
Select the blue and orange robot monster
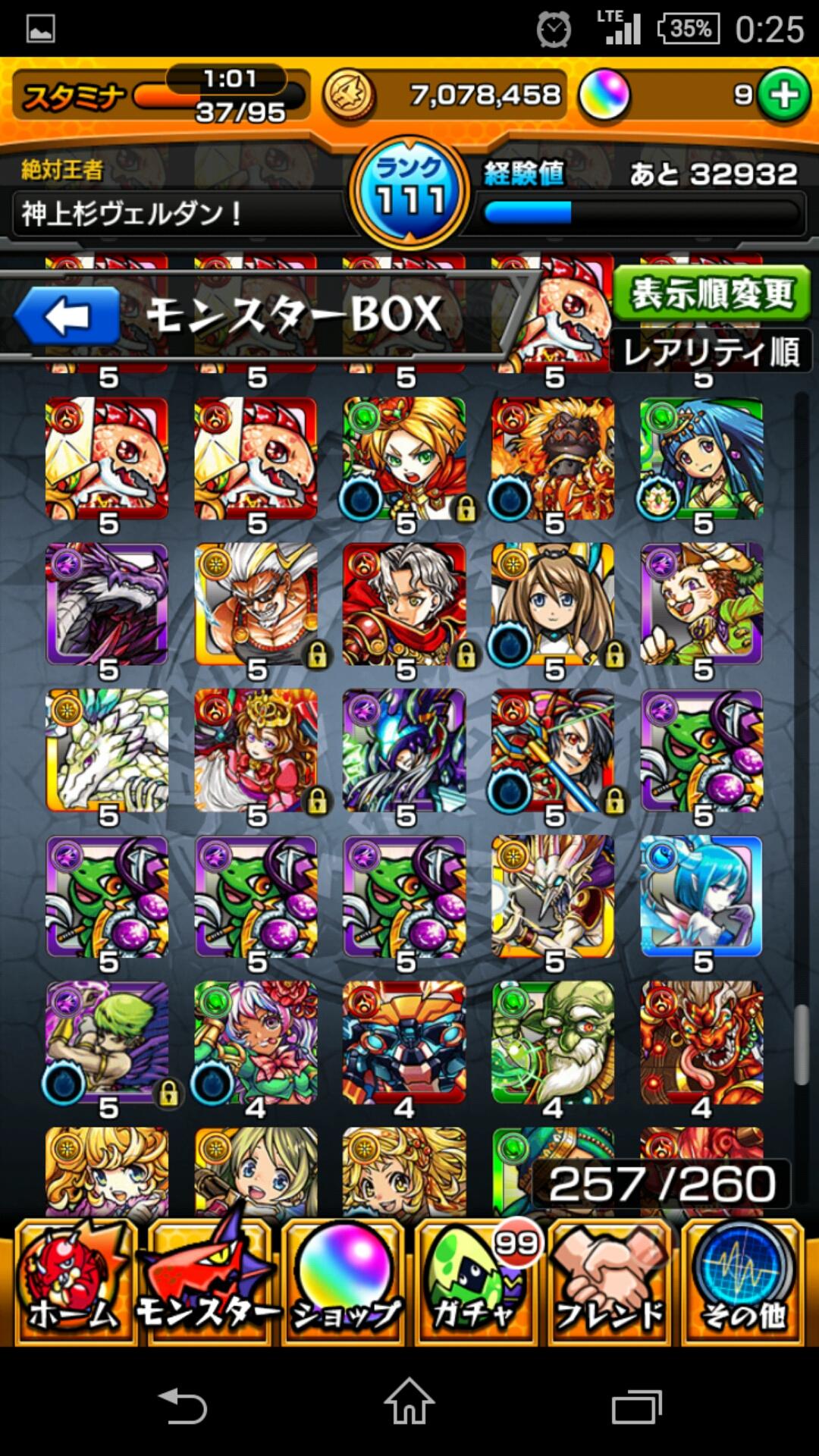pyautogui.click(x=404, y=1043)
